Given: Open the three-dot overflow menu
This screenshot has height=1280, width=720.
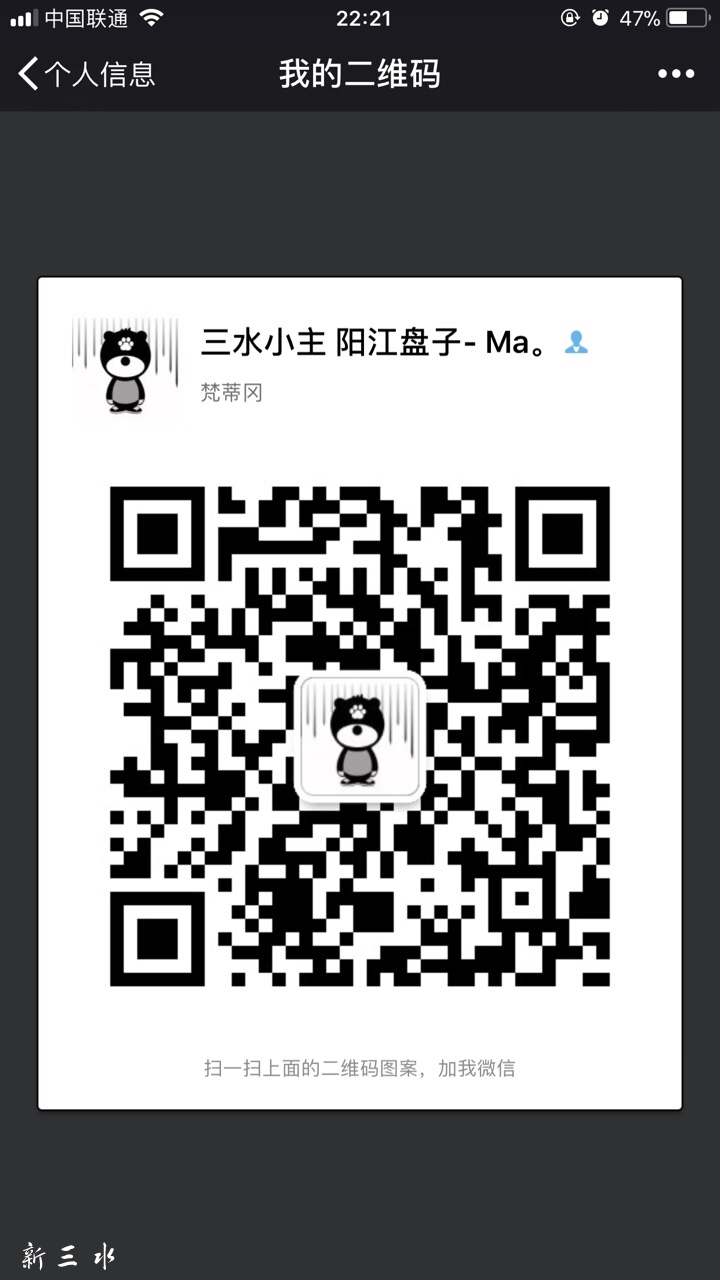Looking at the screenshot, I should (675, 74).
